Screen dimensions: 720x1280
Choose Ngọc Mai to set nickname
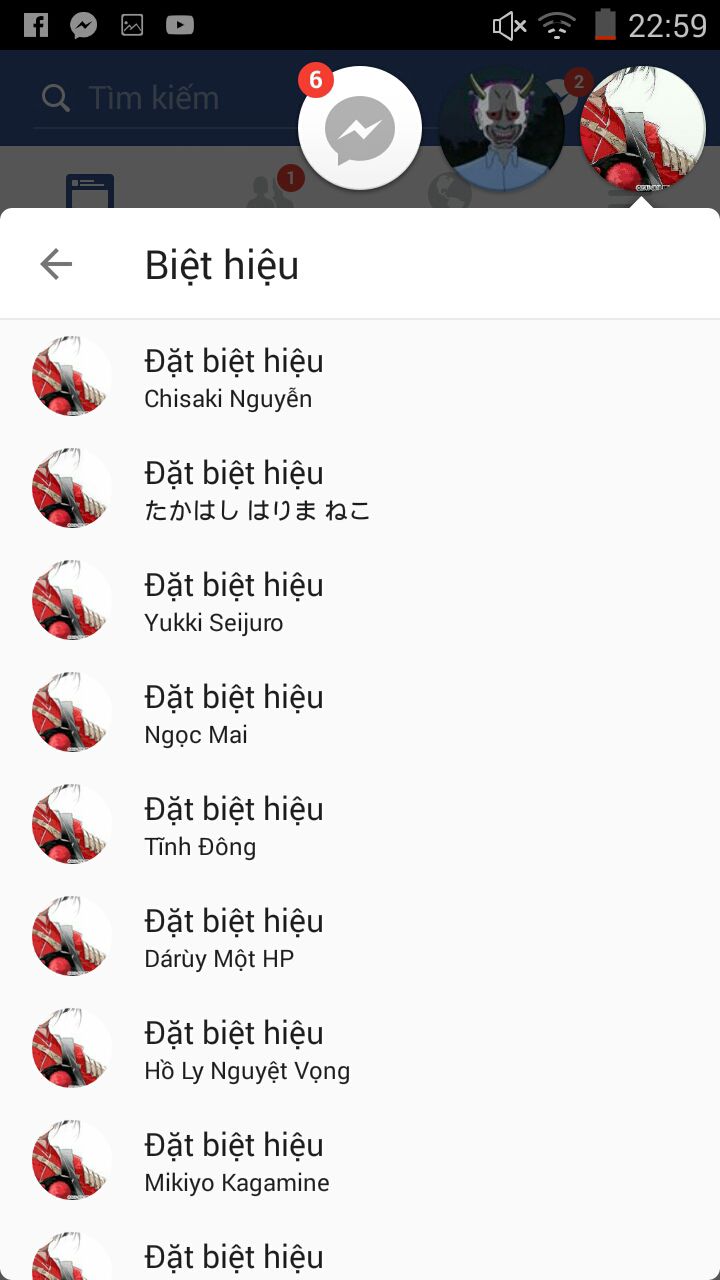tap(234, 713)
